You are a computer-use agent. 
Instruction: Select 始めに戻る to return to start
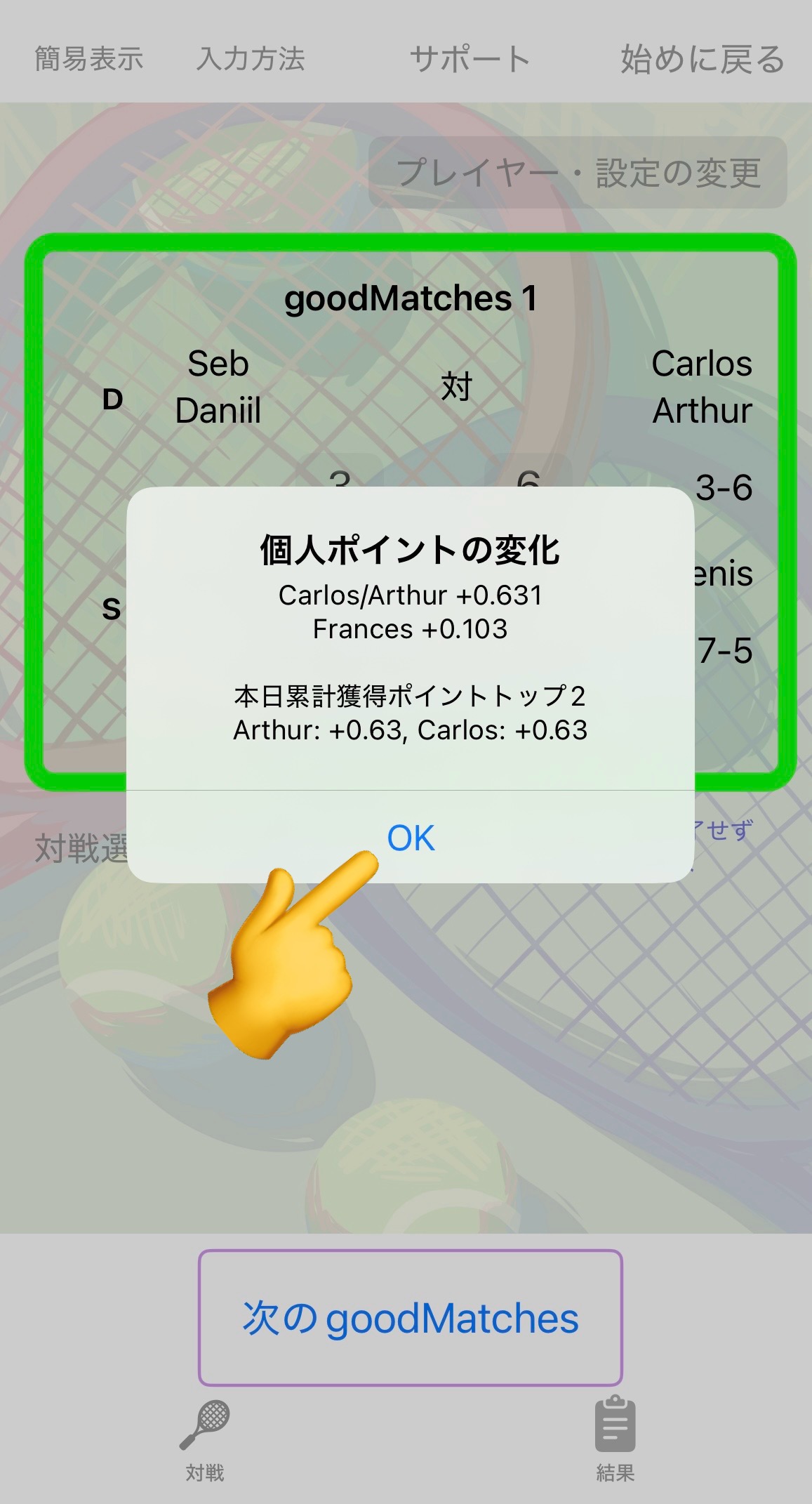point(703,59)
